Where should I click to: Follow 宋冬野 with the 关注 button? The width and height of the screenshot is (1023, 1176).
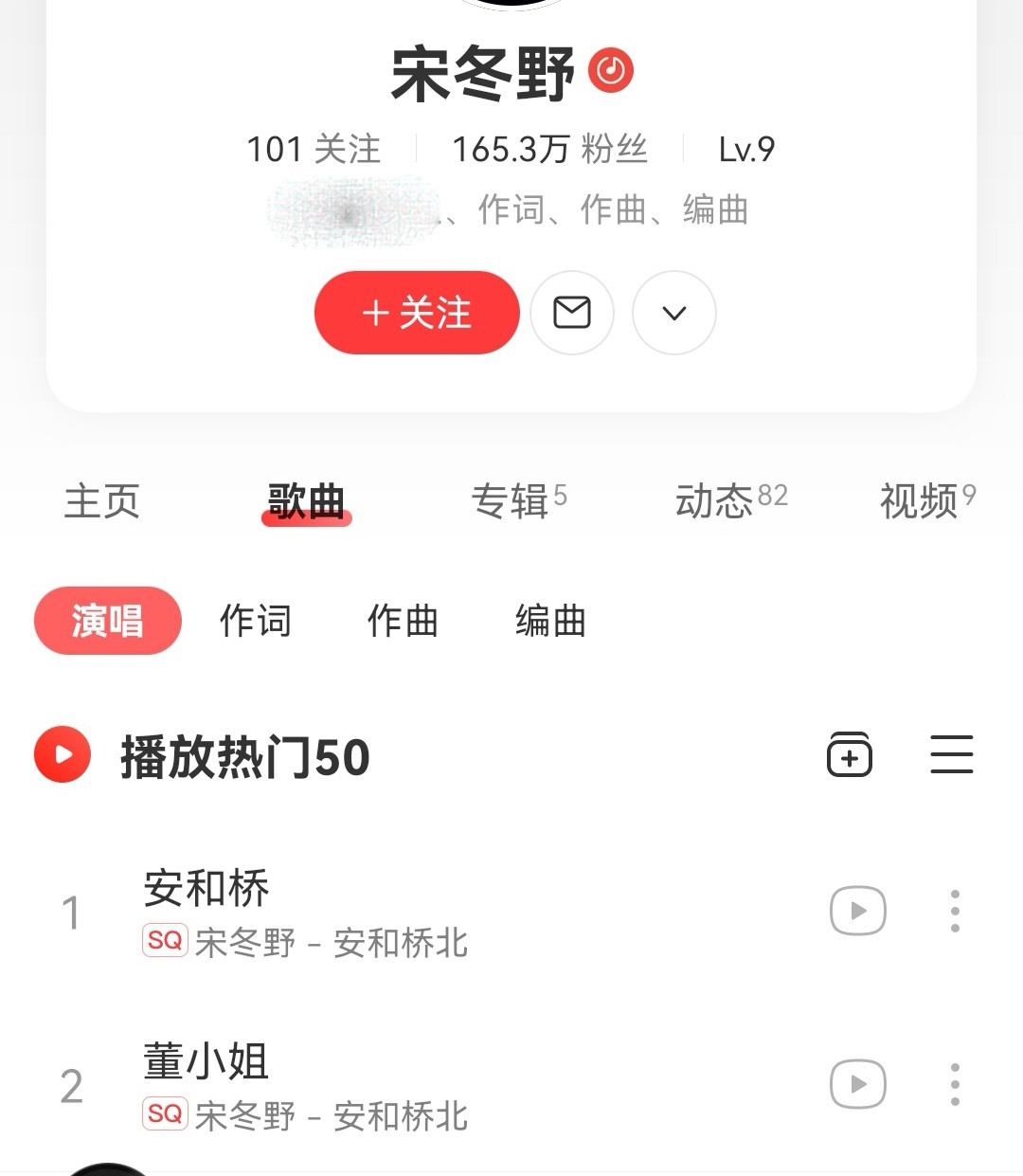click(x=417, y=313)
